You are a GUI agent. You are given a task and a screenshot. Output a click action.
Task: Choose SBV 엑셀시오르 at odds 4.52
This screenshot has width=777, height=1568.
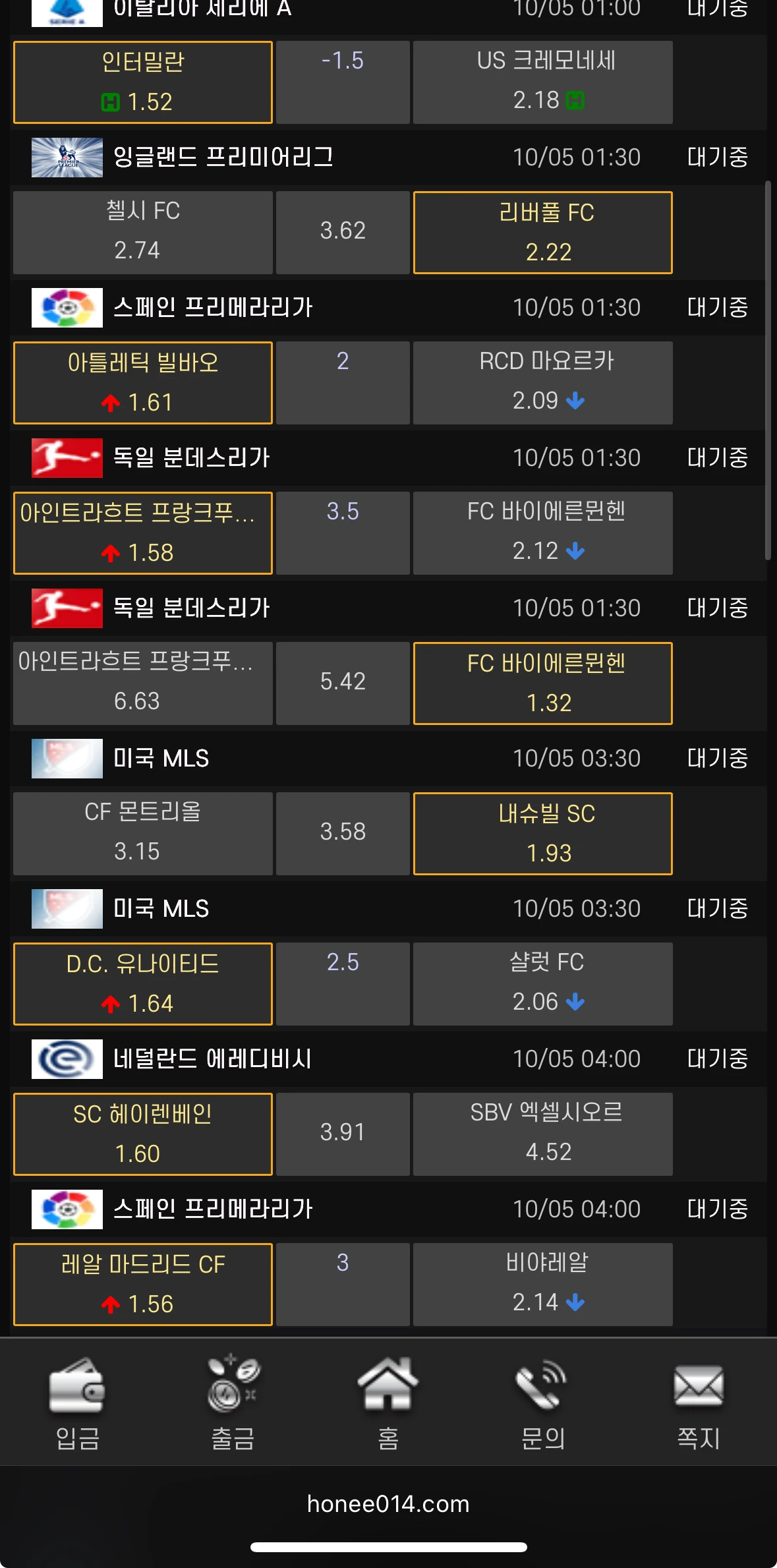pyautogui.click(x=542, y=1134)
